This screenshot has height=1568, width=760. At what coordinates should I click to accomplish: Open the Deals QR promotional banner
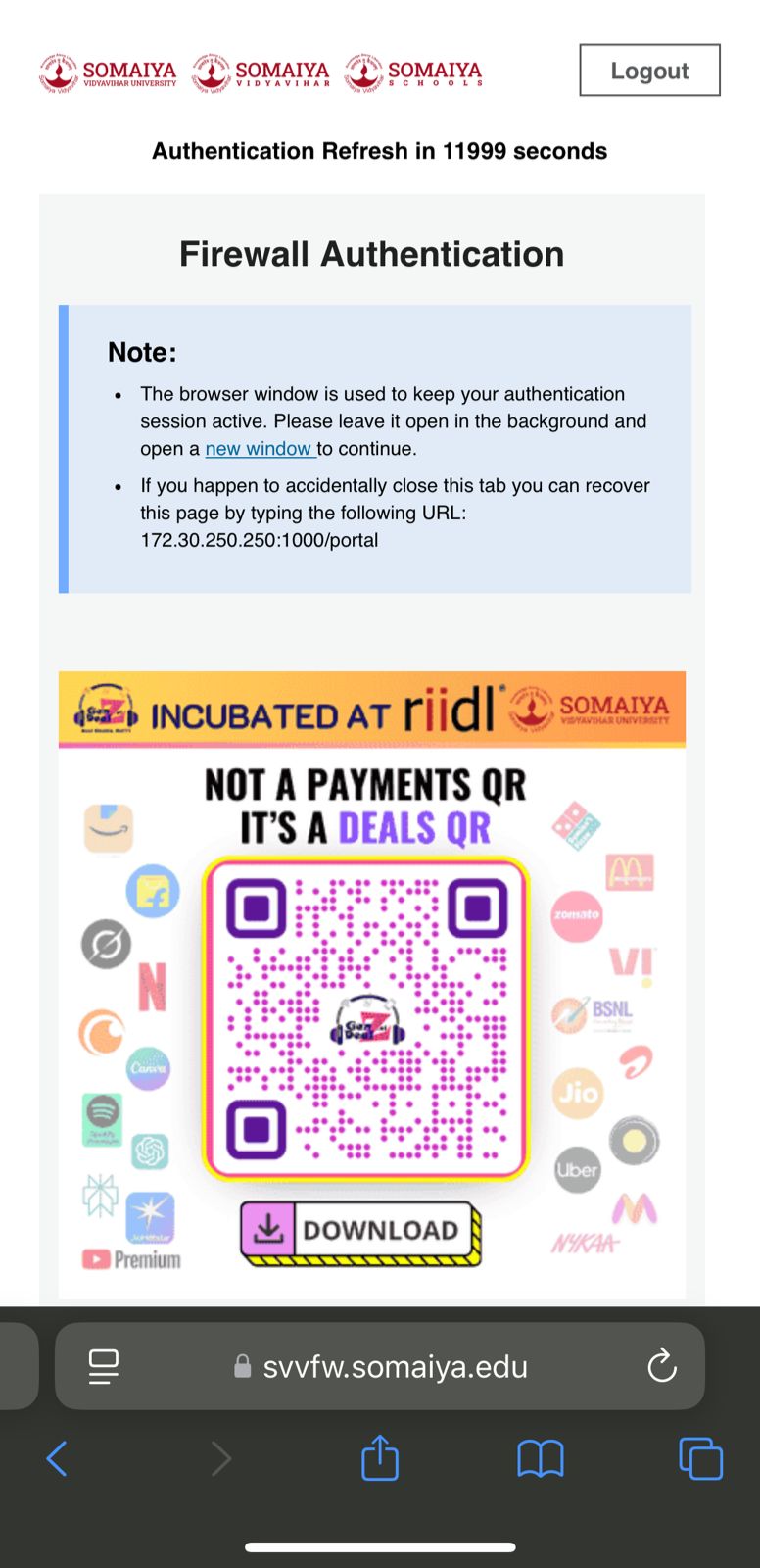tap(371, 985)
